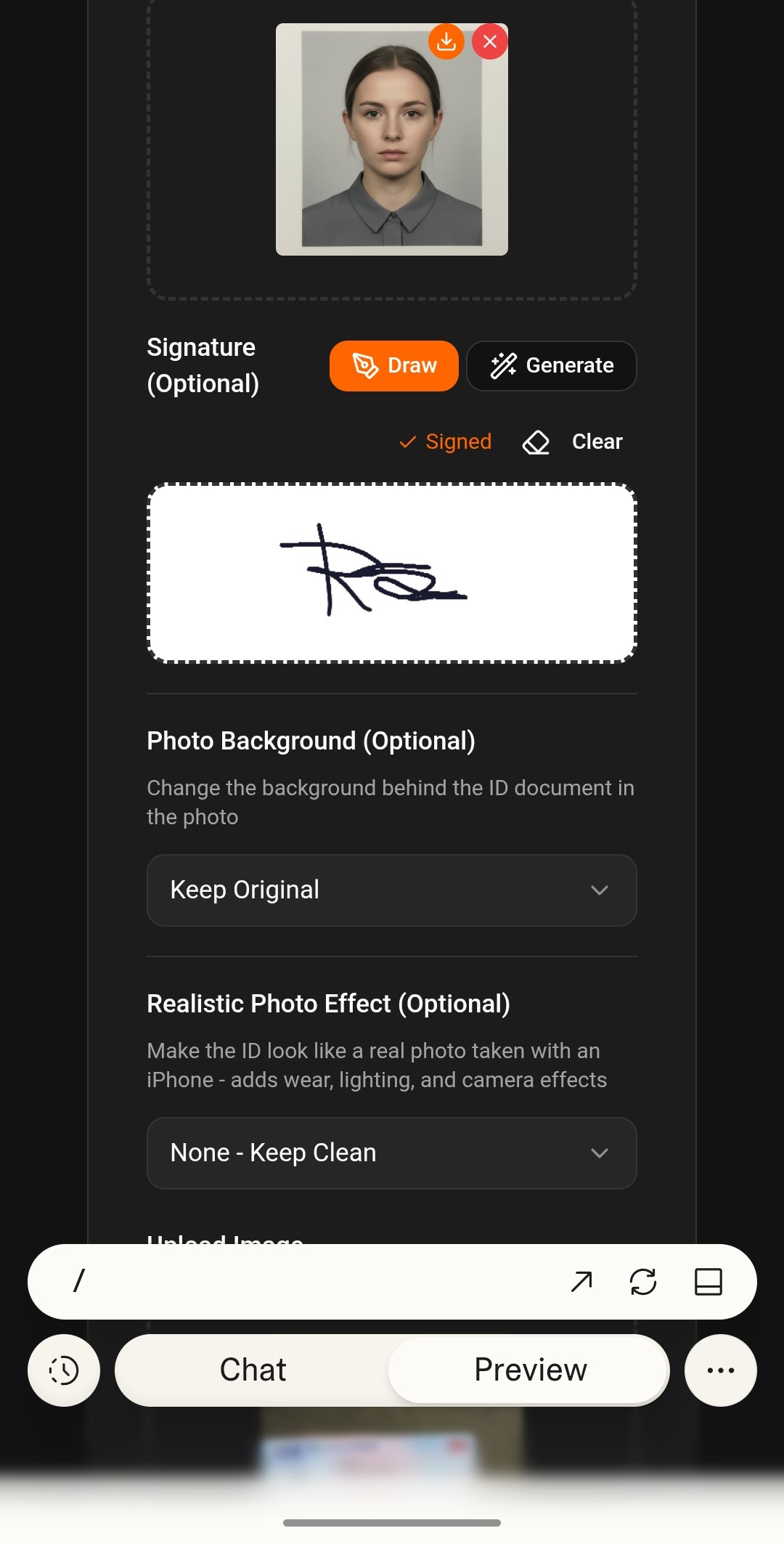
Task: Open the three-dot more options menu
Action: pyautogui.click(x=720, y=1370)
